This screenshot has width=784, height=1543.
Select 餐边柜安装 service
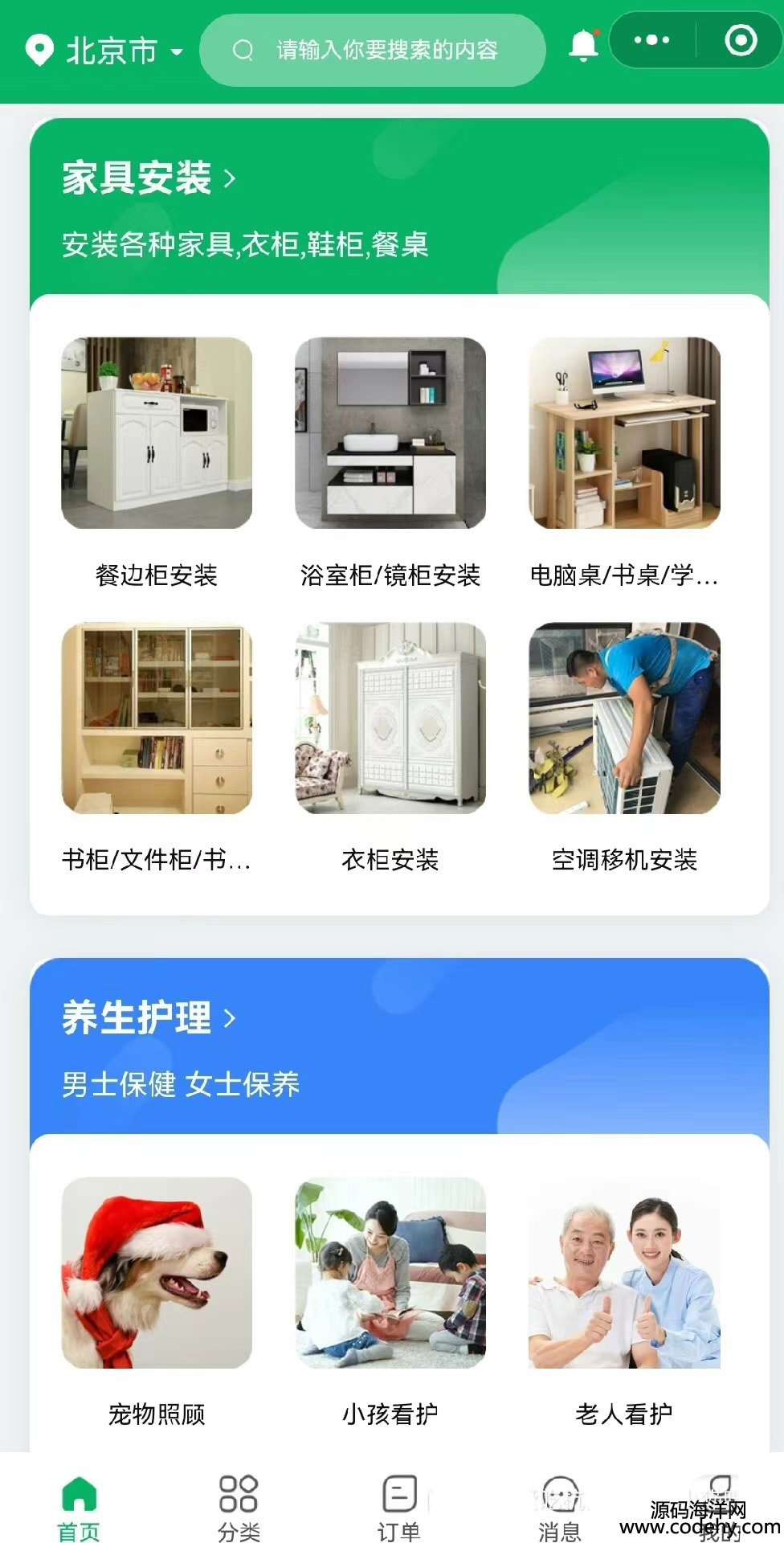pyautogui.click(x=157, y=464)
